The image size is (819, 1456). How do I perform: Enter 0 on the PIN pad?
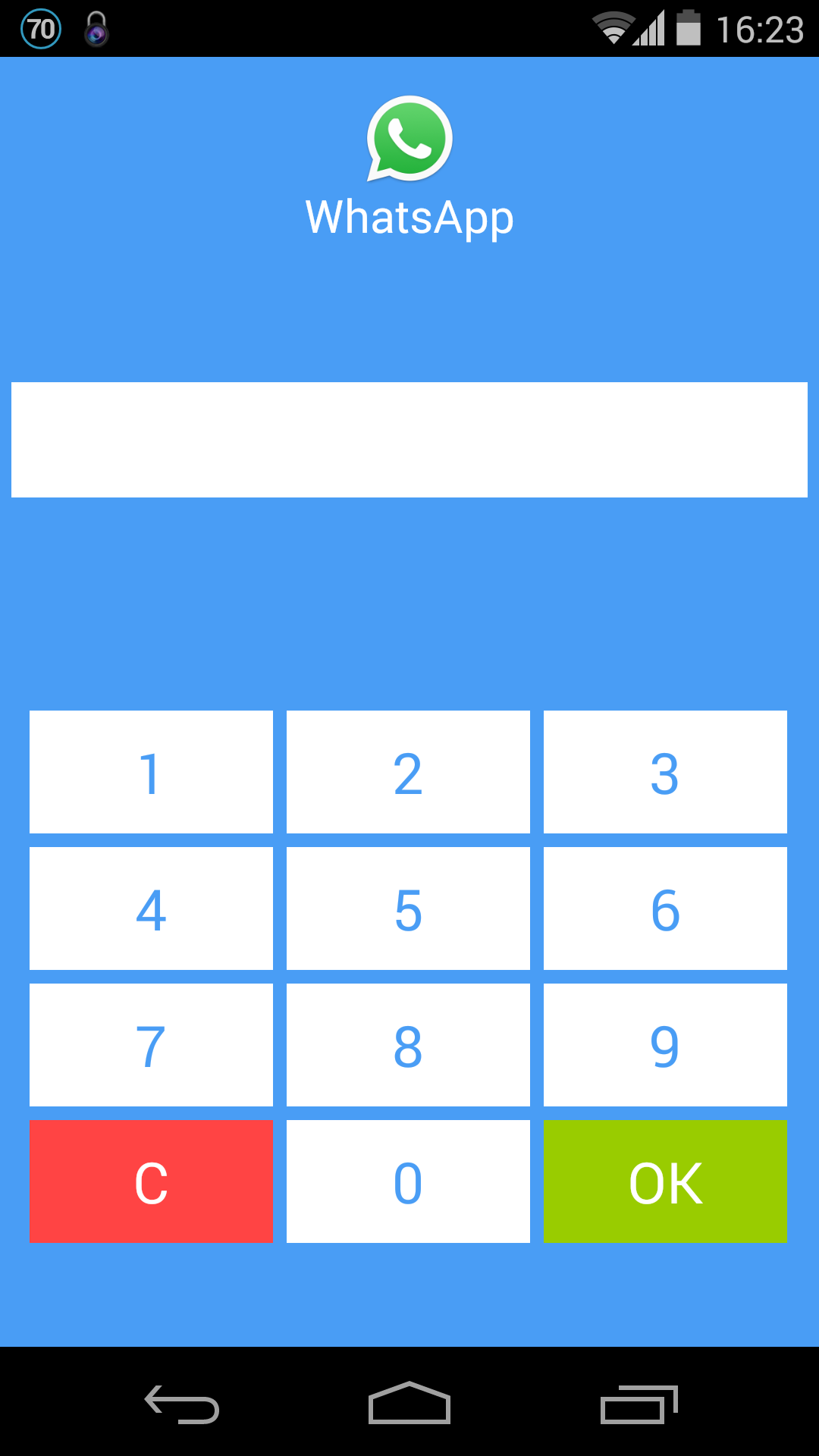pyautogui.click(x=408, y=1181)
